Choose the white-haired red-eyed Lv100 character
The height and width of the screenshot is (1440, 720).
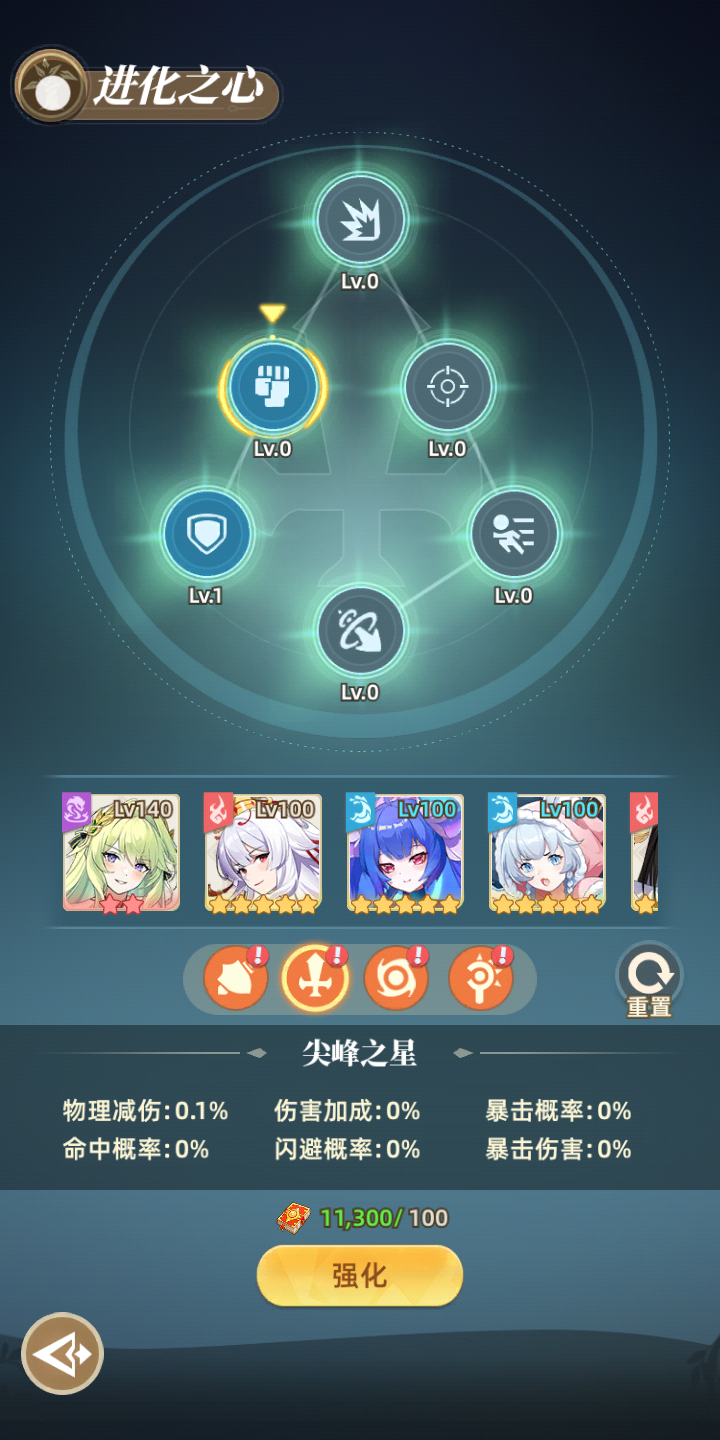[263, 853]
